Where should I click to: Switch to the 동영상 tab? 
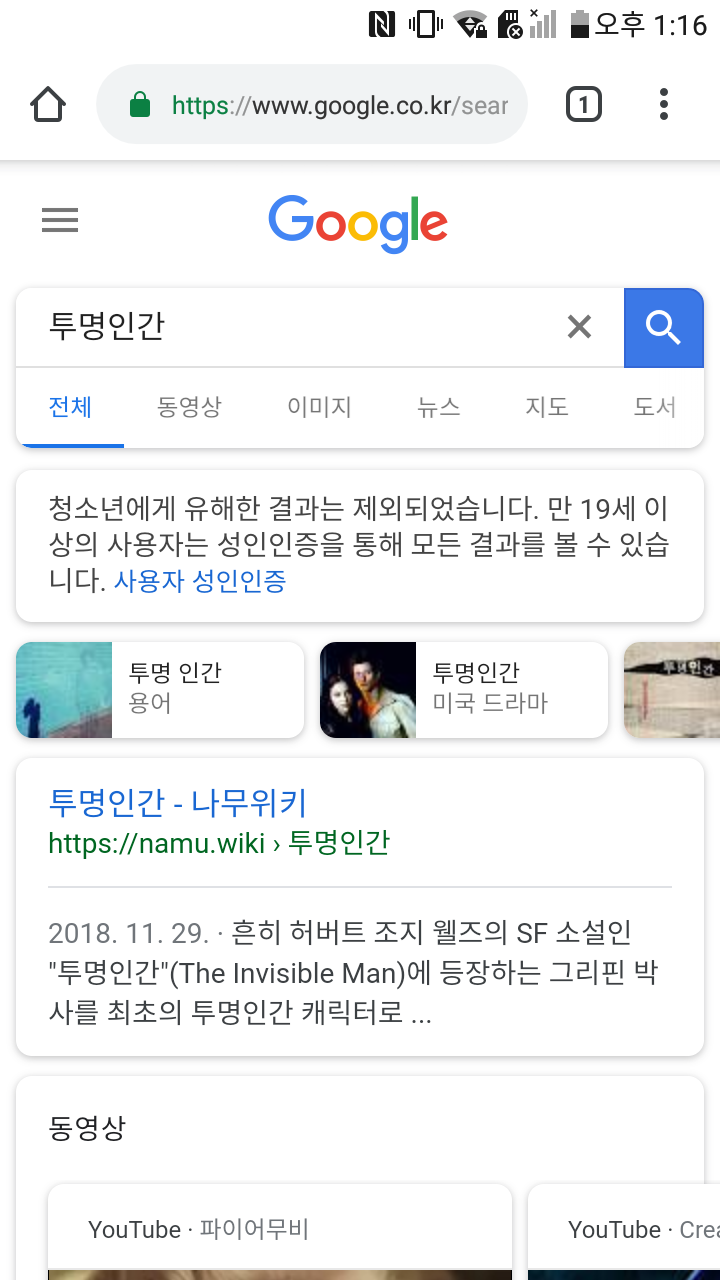click(189, 407)
